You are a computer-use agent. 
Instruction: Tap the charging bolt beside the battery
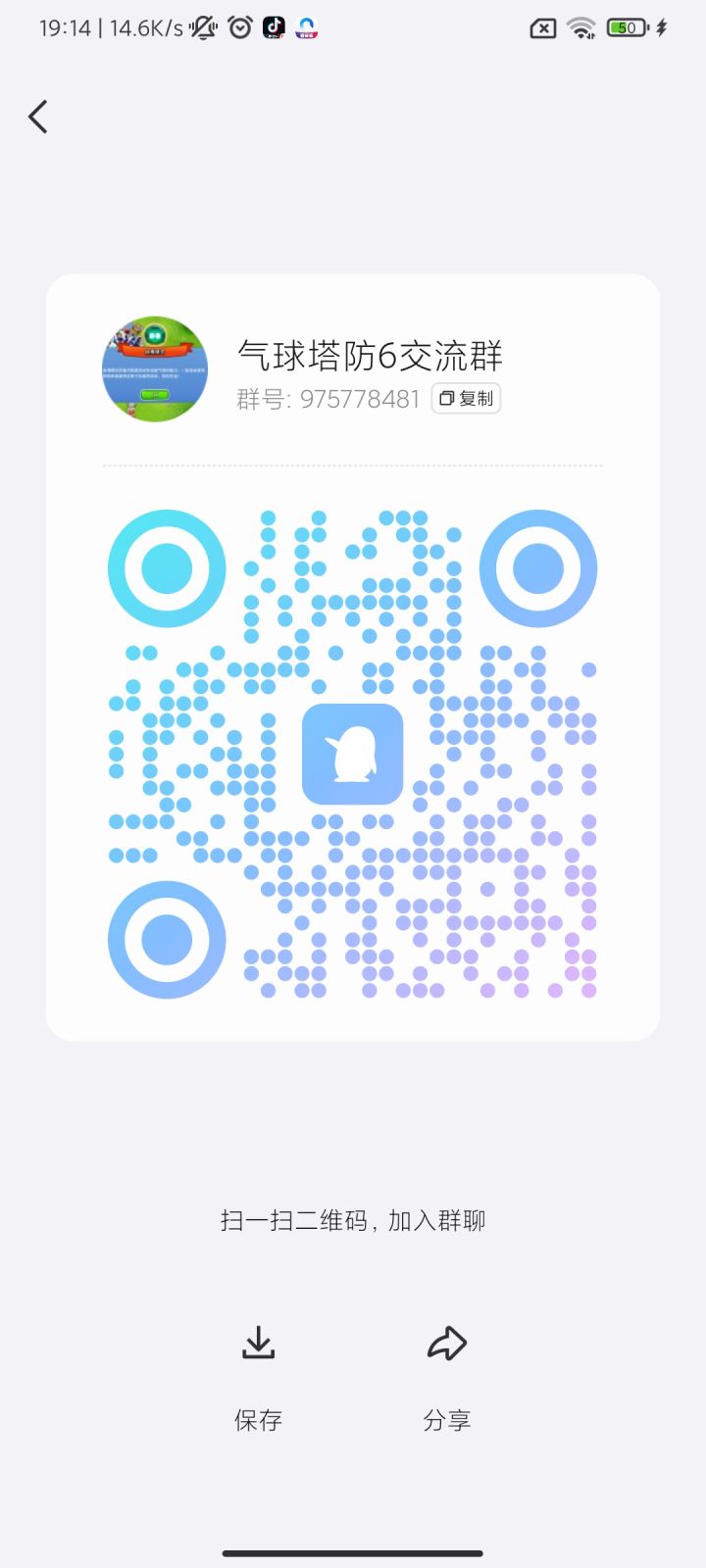coord(663,27)
